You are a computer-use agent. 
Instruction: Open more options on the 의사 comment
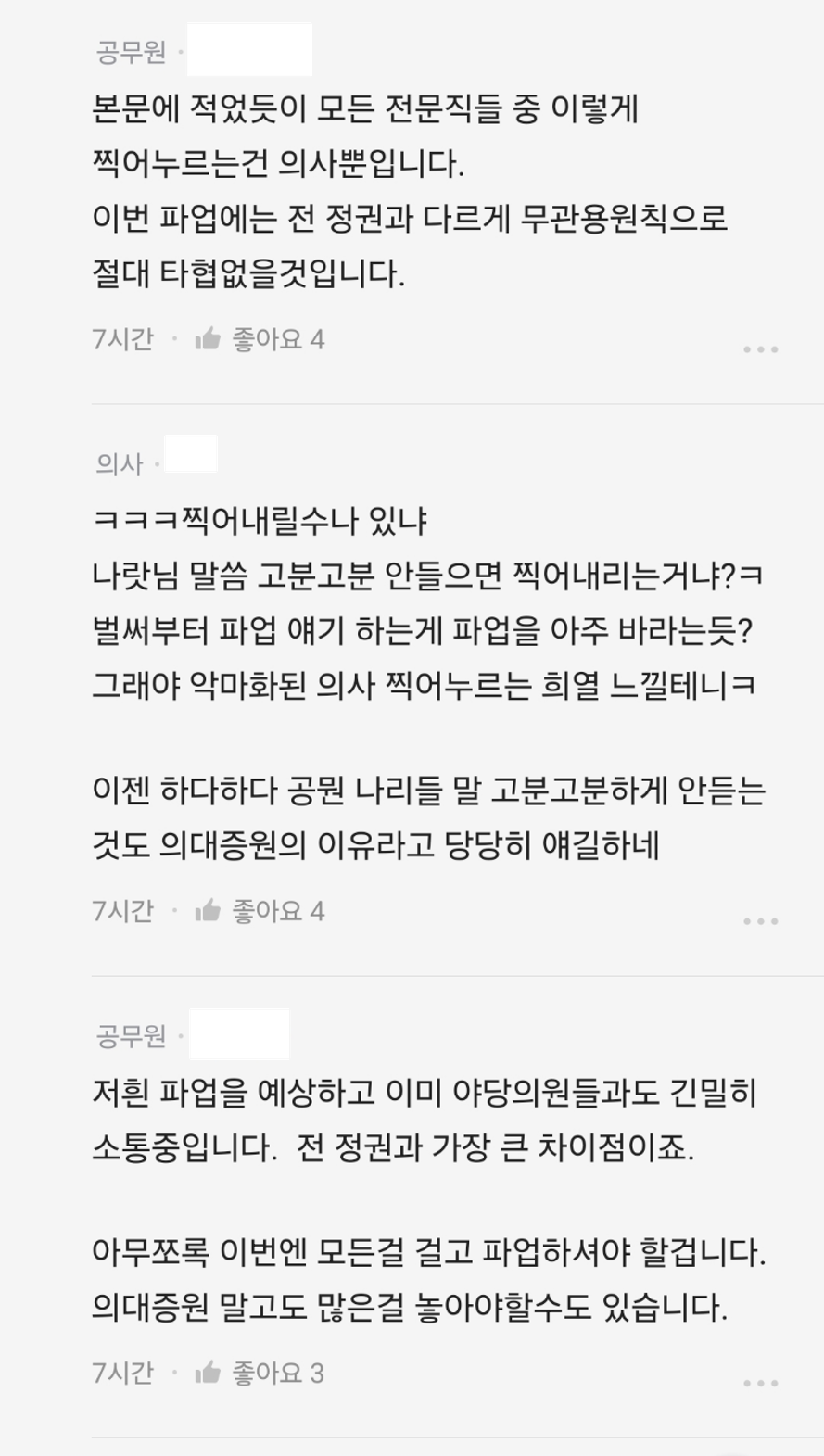point(760,921)
